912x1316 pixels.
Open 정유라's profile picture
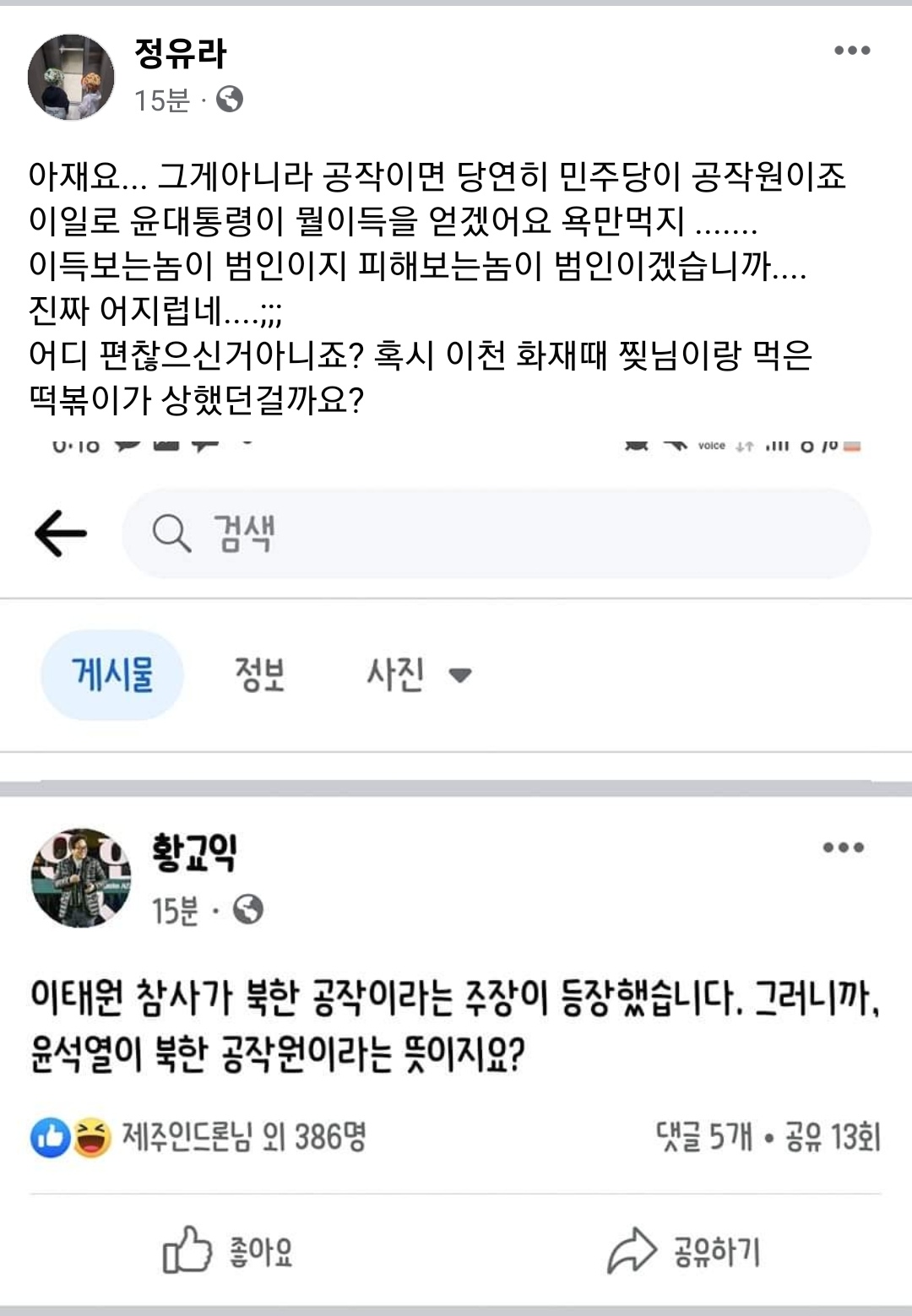tap(71, 78)
